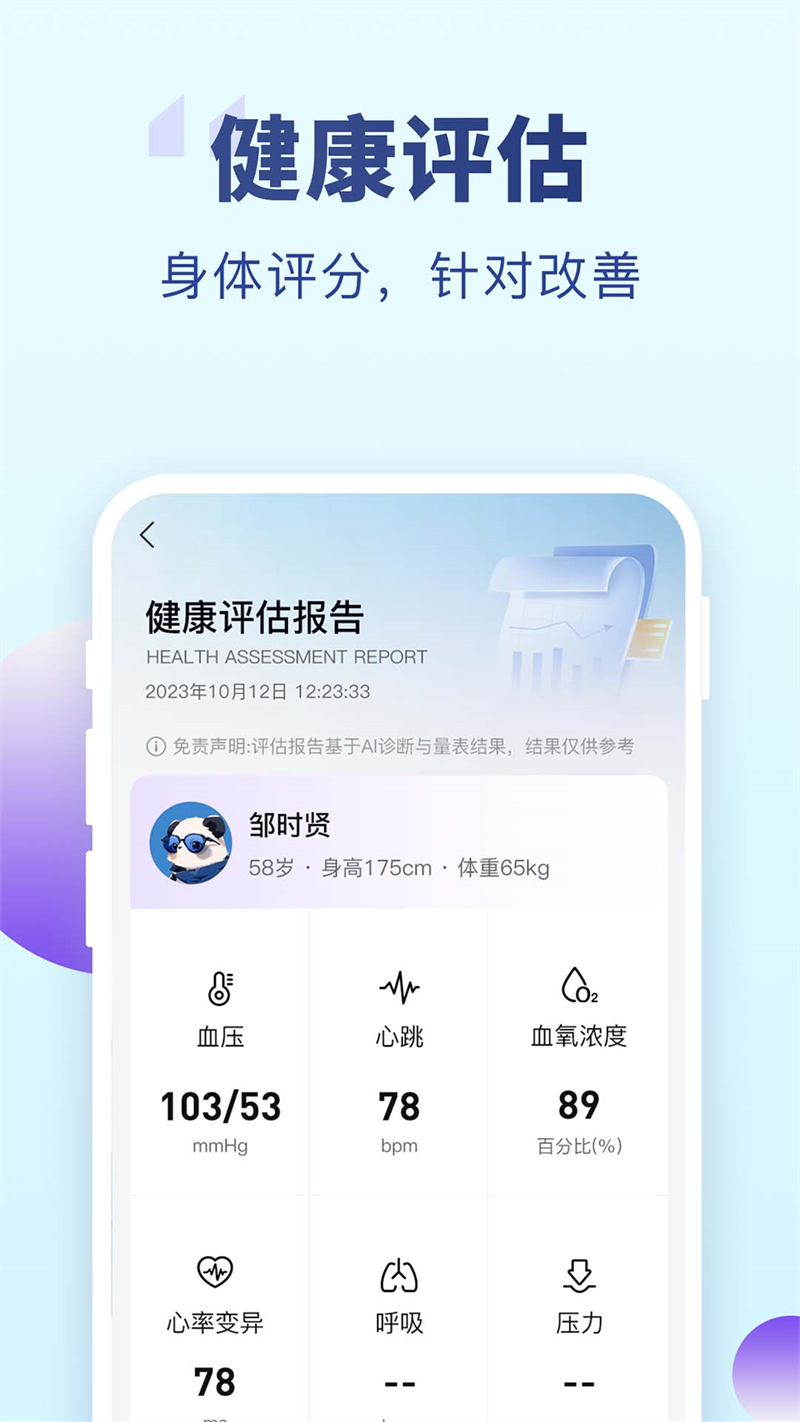Click the stress (压力) pressure icon

(x=580, y=1274)
